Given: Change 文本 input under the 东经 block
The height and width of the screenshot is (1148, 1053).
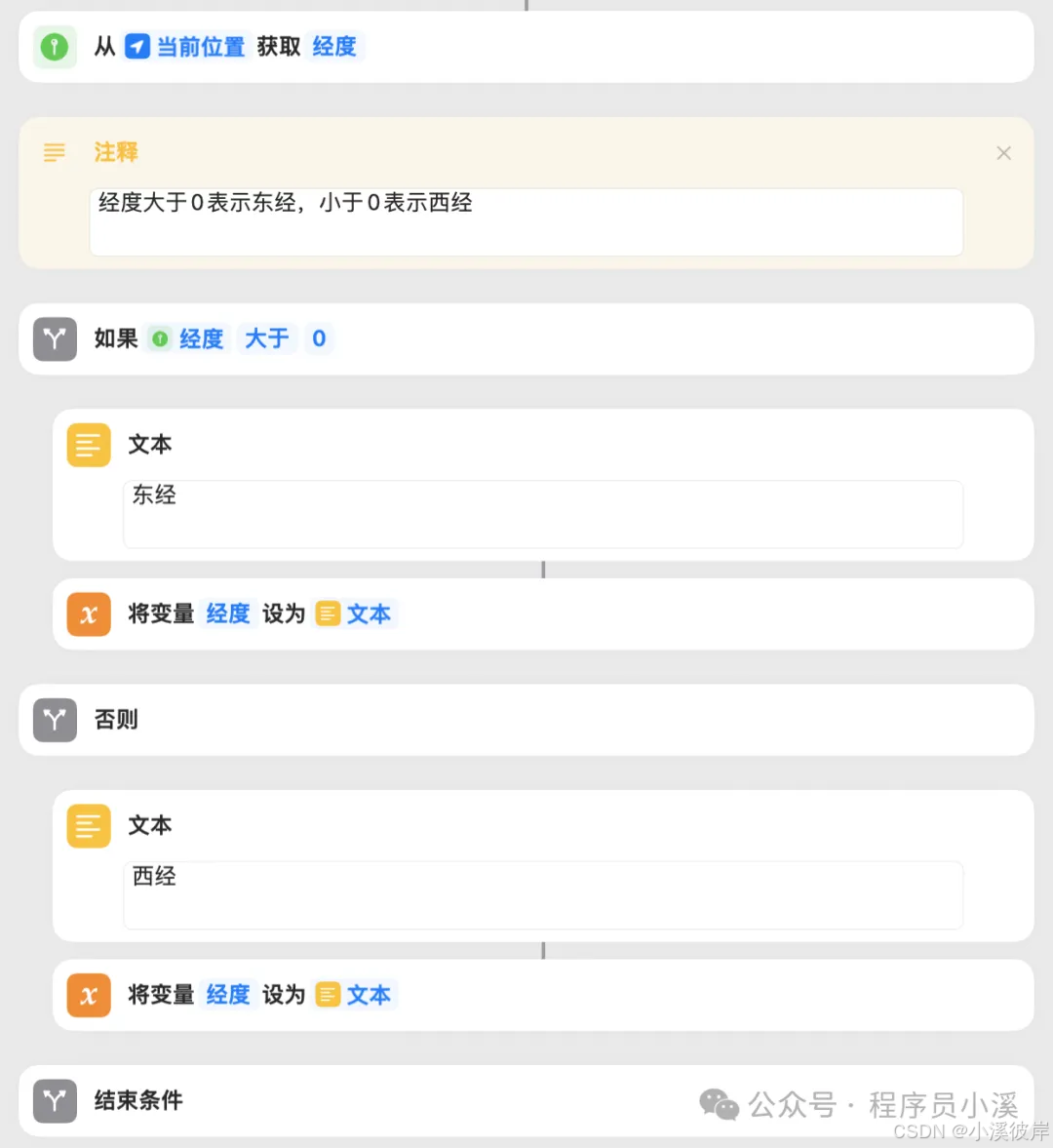Looking at the screenshot, I should point(355,614).
